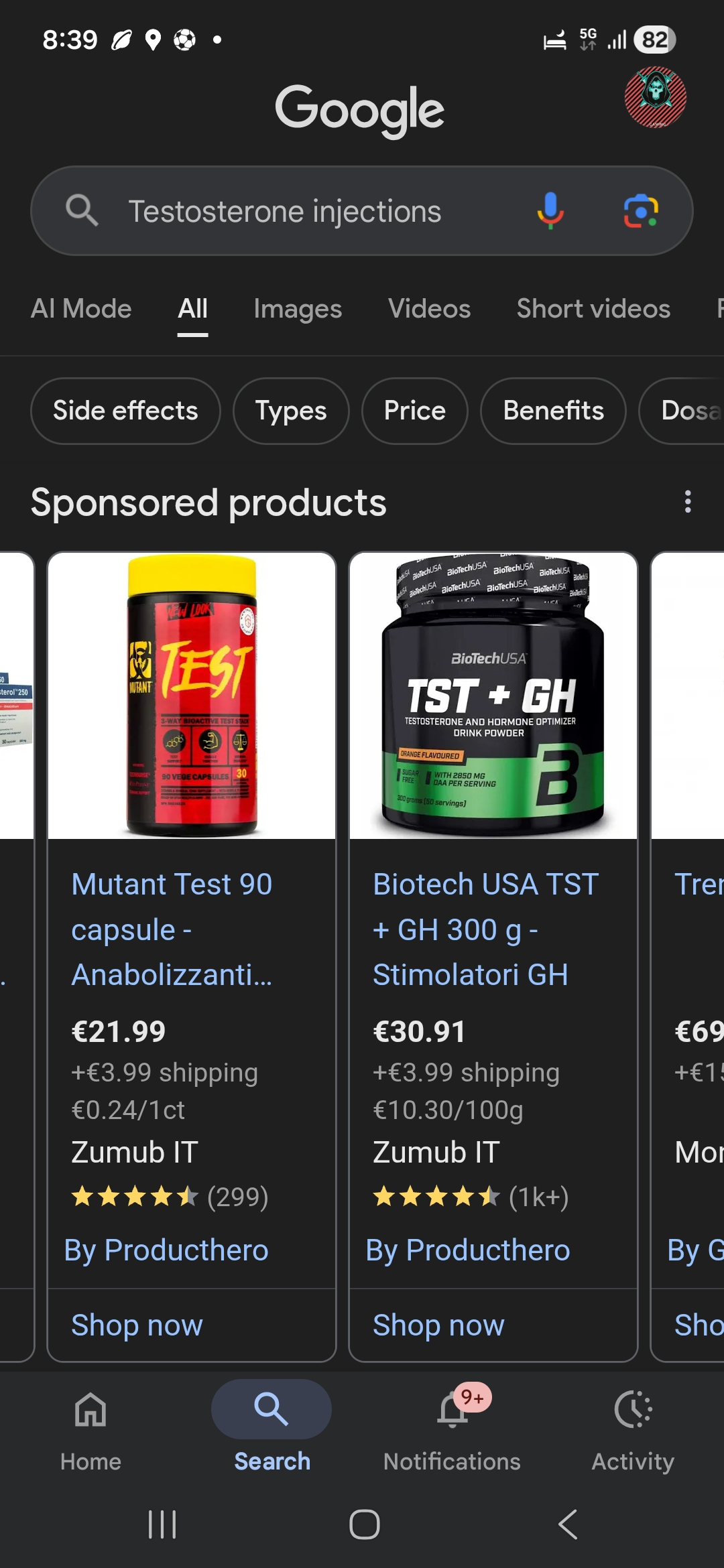This screenshot has height=1568, width=724.
Task: Open Biotech USA TST + GH product
Action: tap(485, 929)
